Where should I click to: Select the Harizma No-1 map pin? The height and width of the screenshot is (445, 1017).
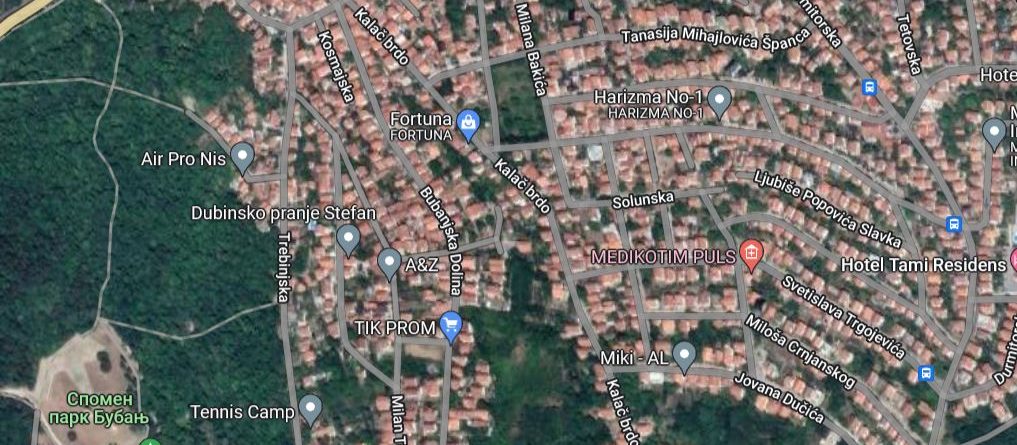[719, 99]
